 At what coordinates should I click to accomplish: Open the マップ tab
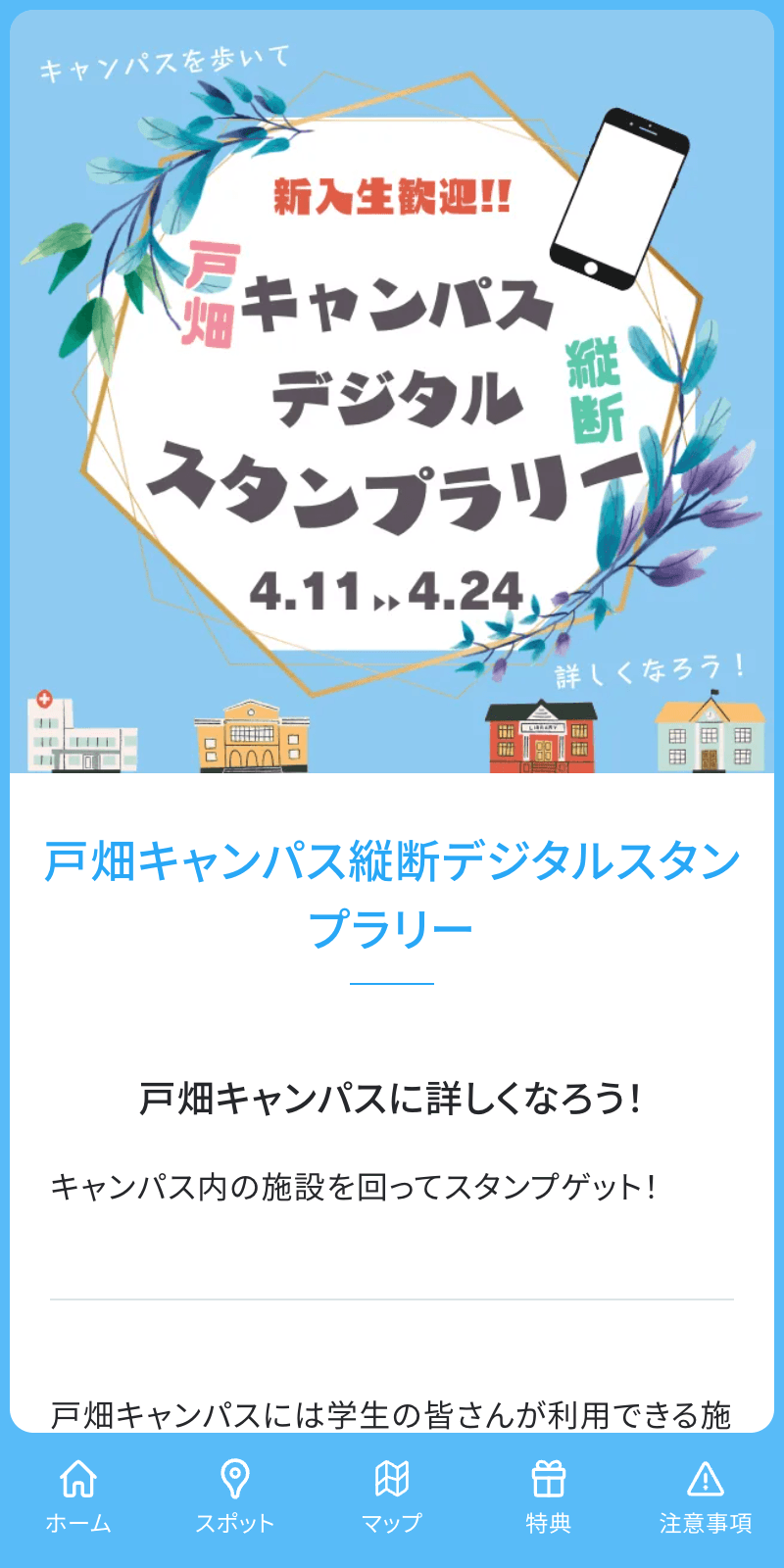click(x=392, y=1496)
